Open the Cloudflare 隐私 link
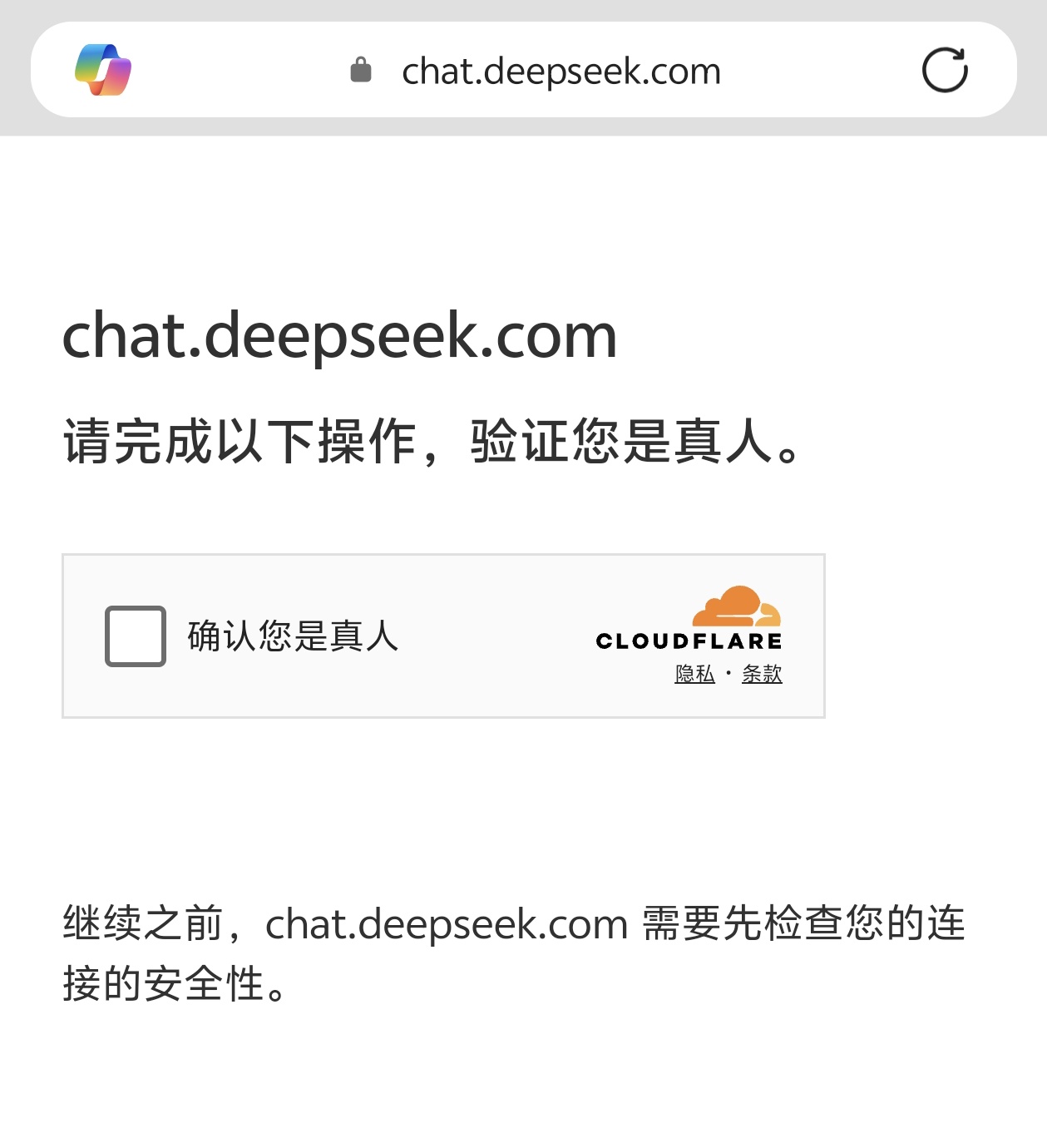1047x1148 pixels. click(x=695, y=674)
